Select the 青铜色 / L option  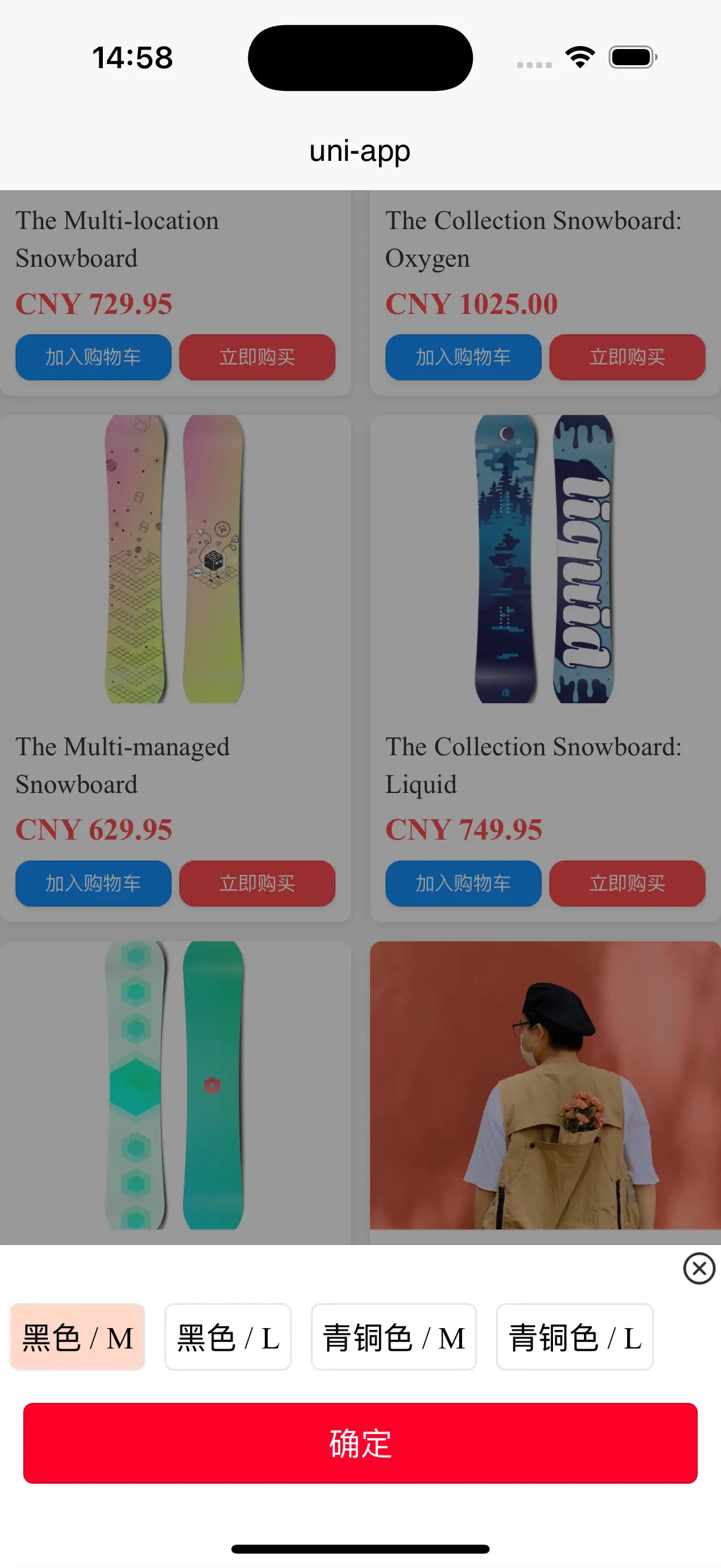(x=575, y=1337)
